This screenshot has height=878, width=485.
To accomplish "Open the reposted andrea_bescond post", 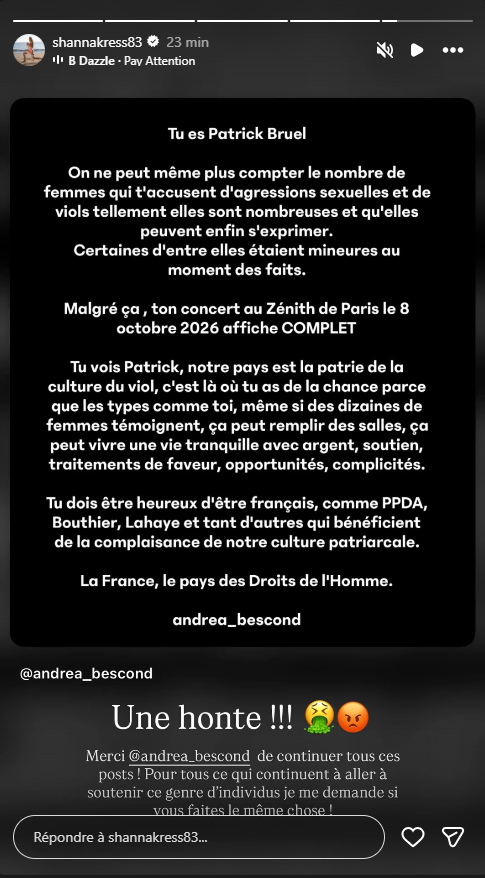I will 242,372.
